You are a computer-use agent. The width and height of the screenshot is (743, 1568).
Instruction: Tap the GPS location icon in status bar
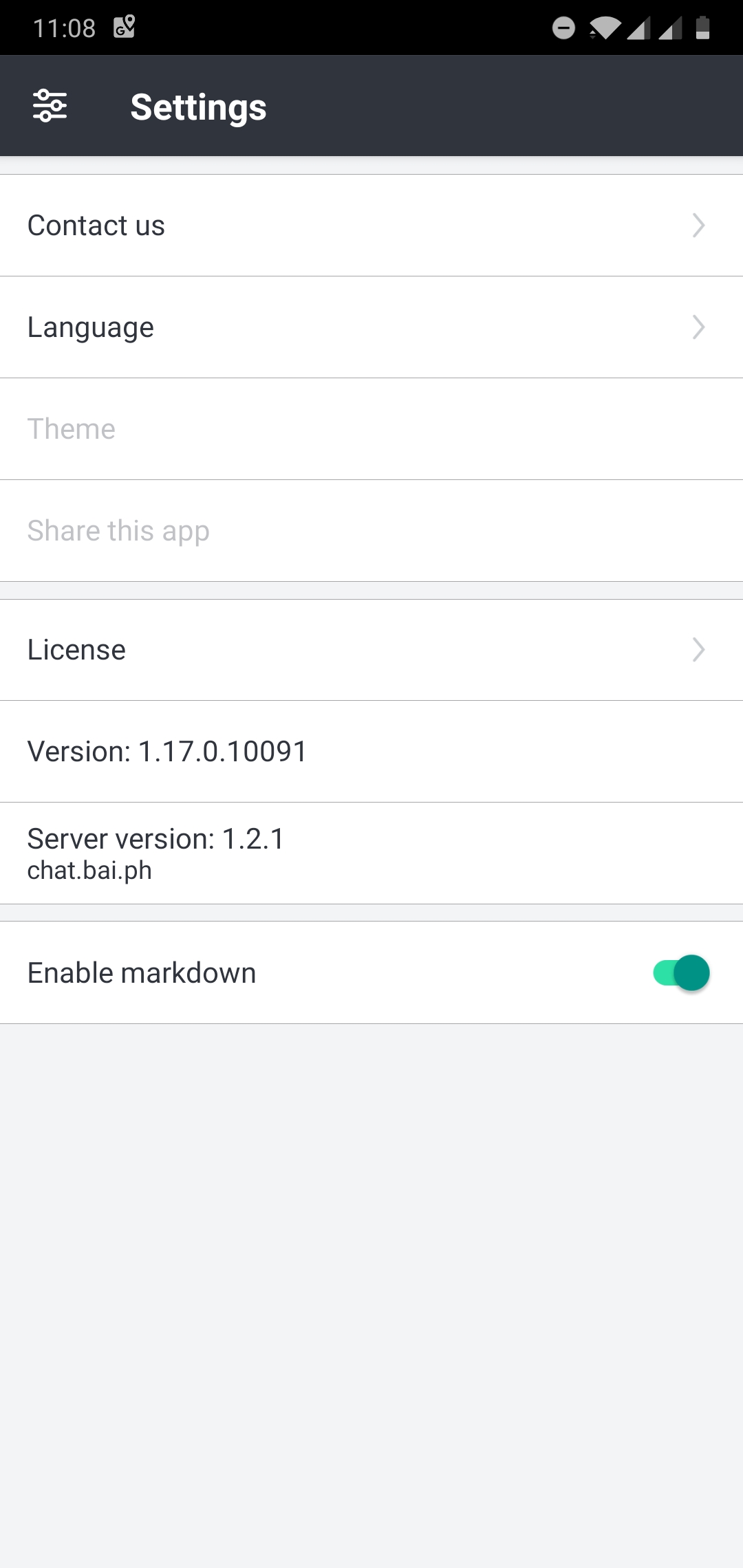(122, 26)
